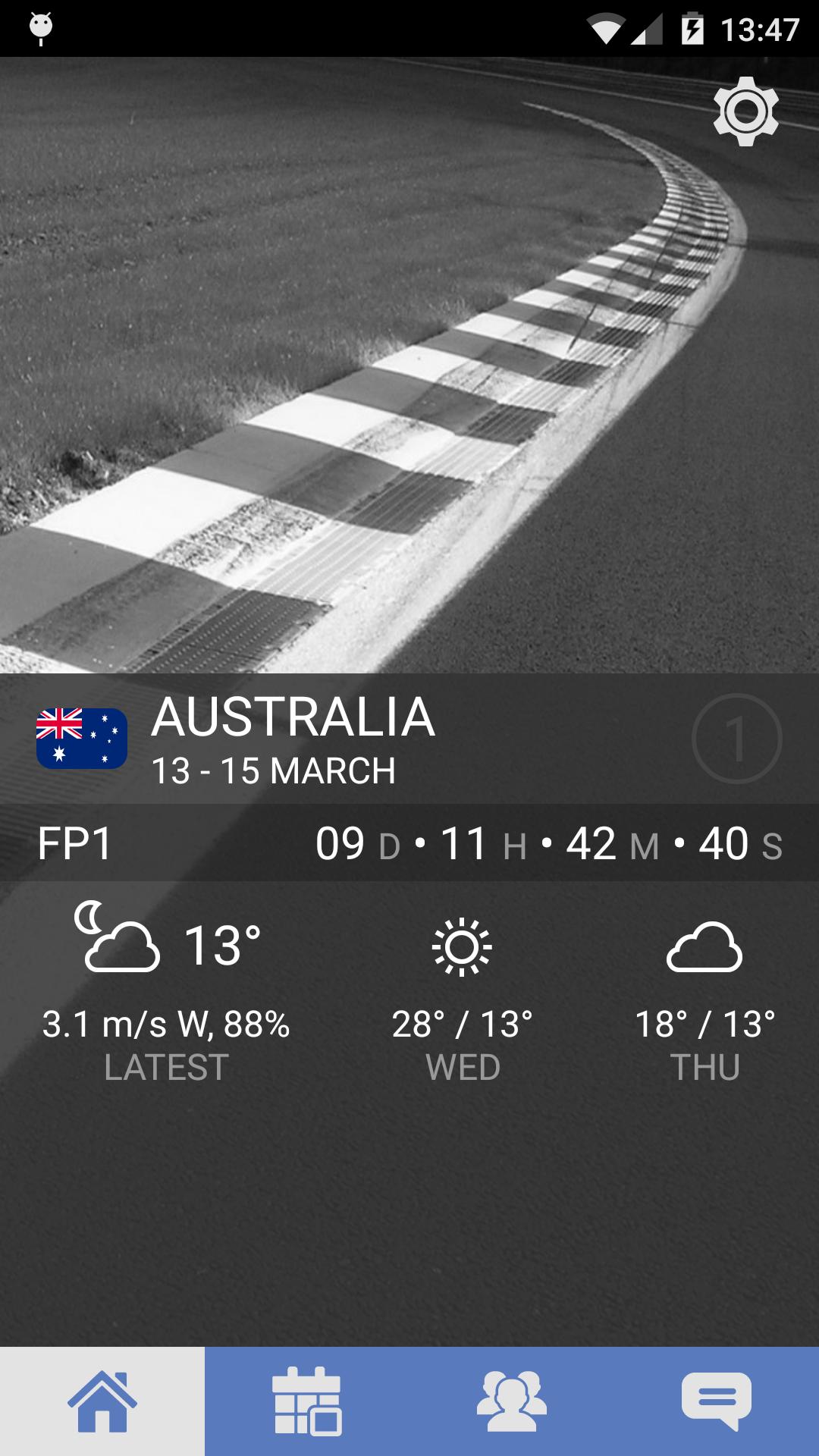Open settings via the gear icon
This screenshot has width=819, height=1456.
point(745,111)
